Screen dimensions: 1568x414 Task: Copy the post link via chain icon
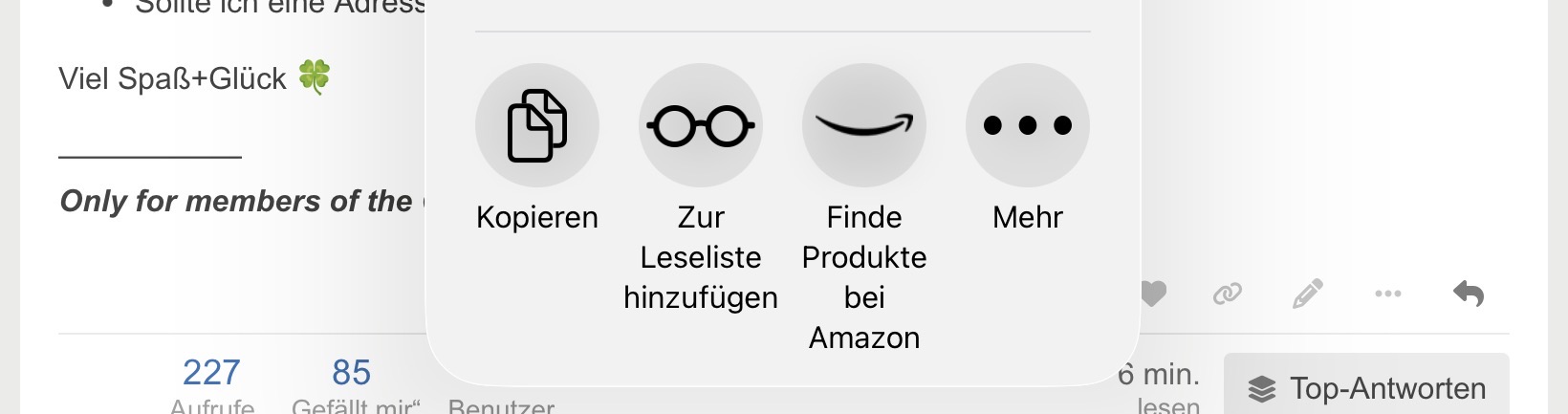1227,294
